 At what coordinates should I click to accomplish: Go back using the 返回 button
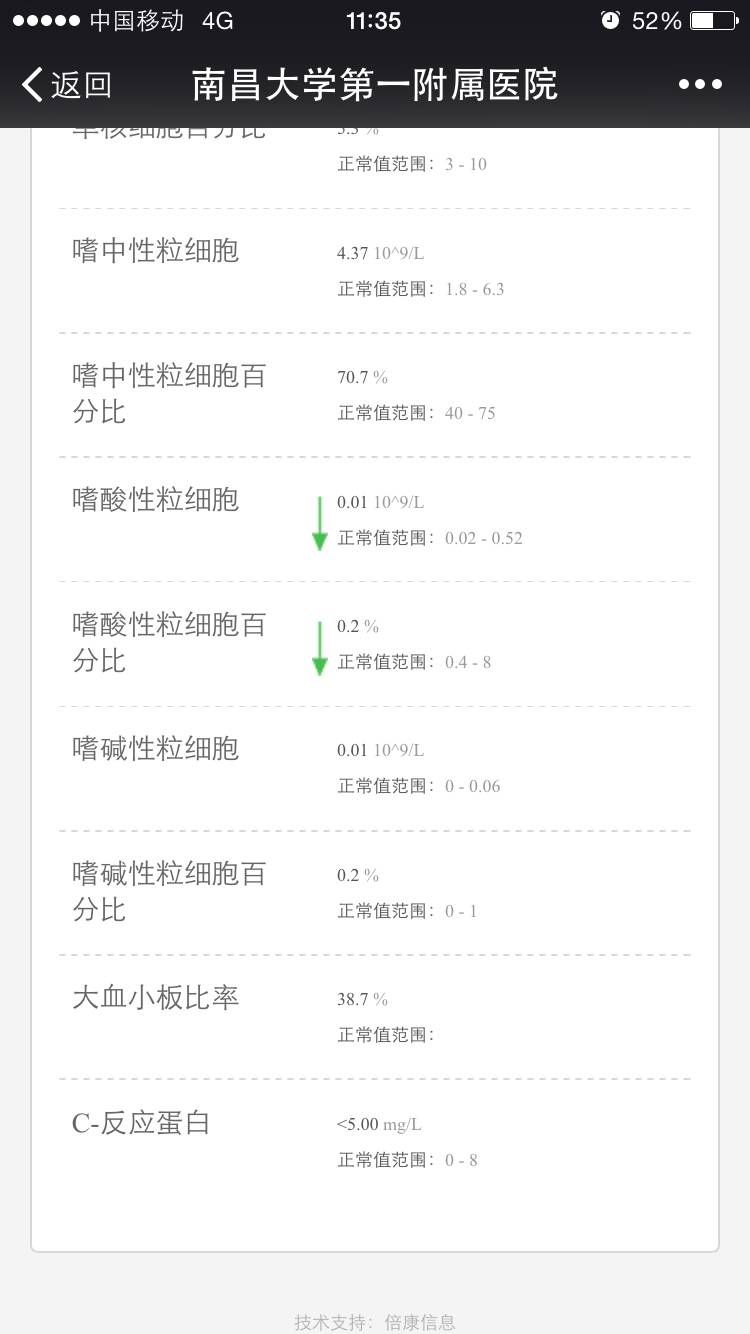[66, 85]
